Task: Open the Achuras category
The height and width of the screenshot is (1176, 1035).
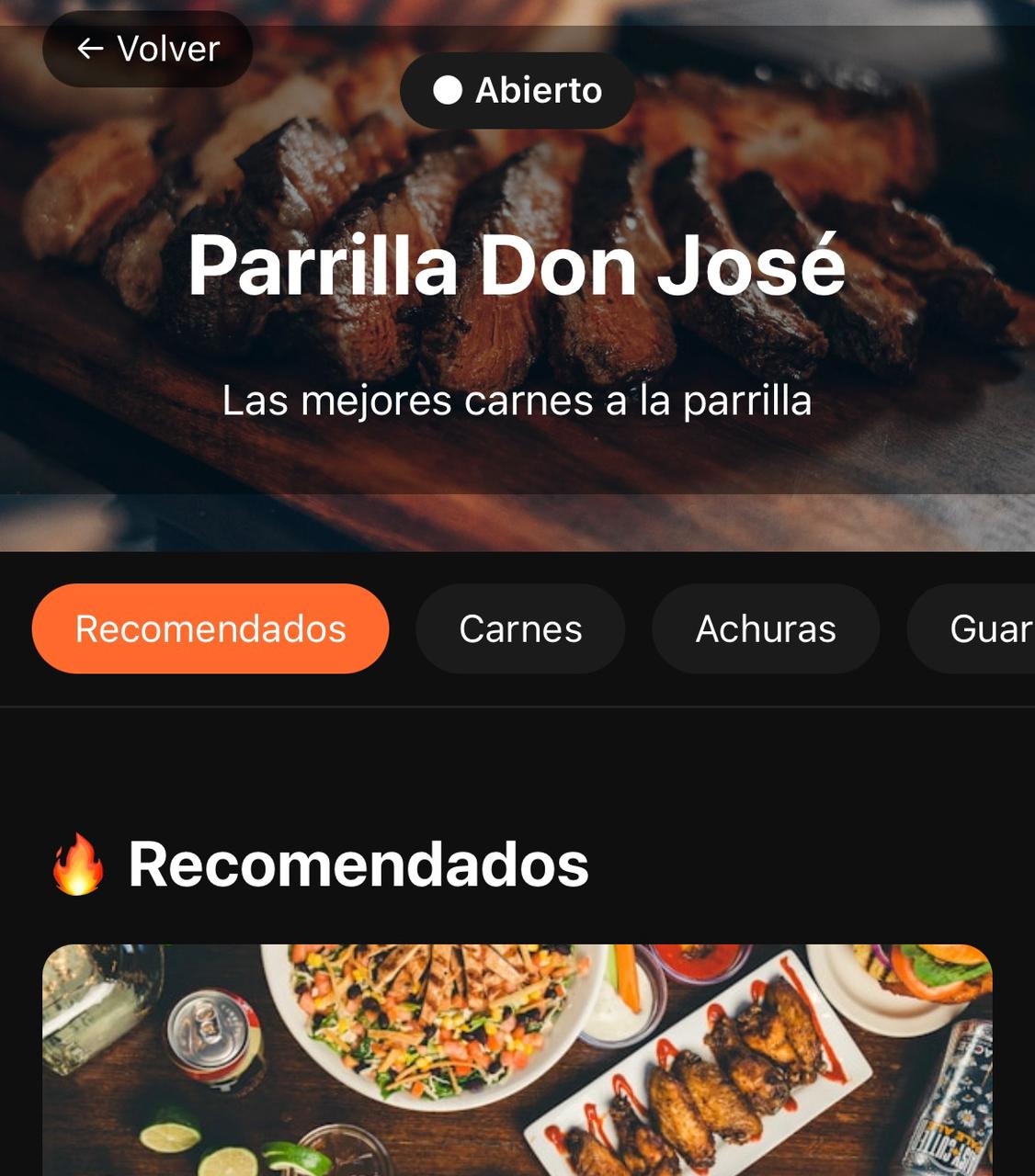Action: click(766, 629)
